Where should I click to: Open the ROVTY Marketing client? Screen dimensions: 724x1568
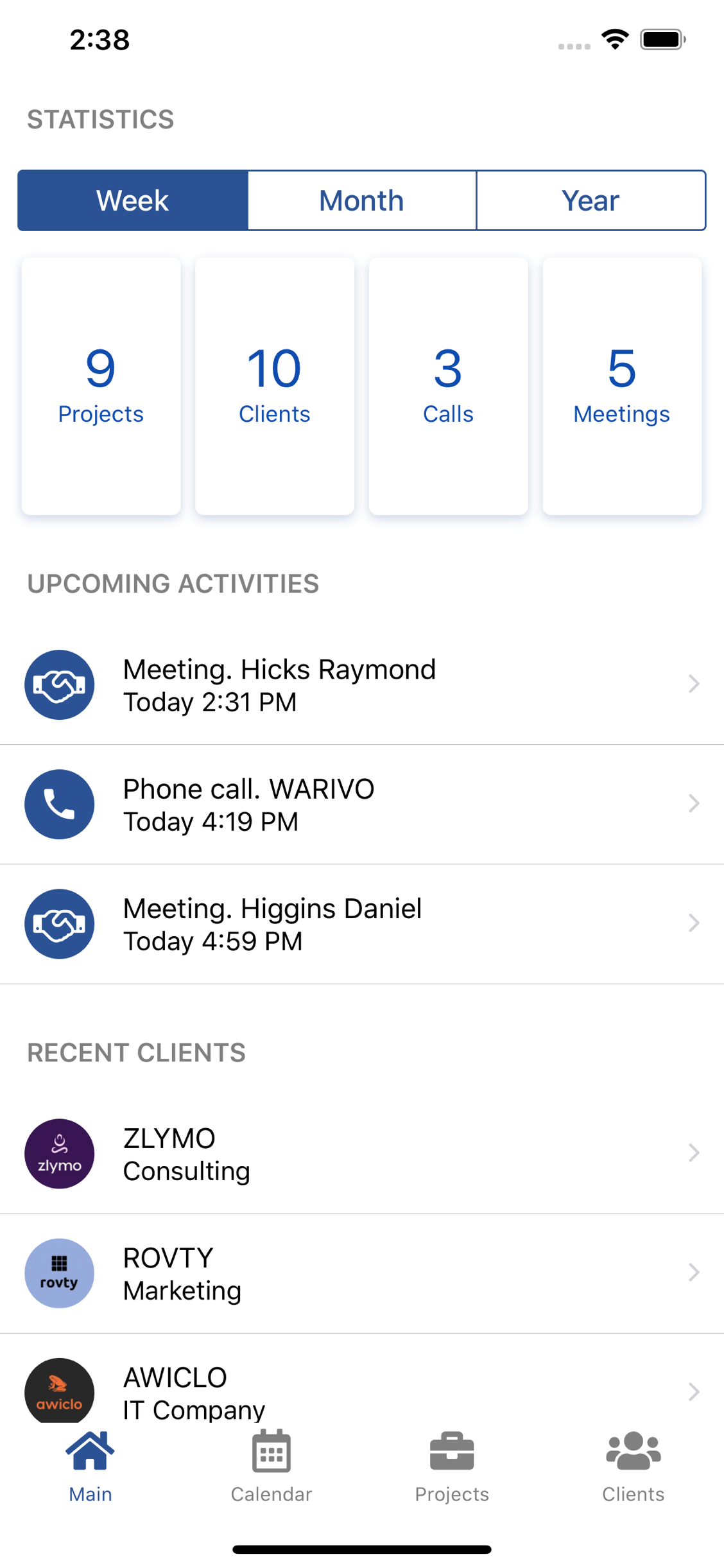coord(362,1273)
